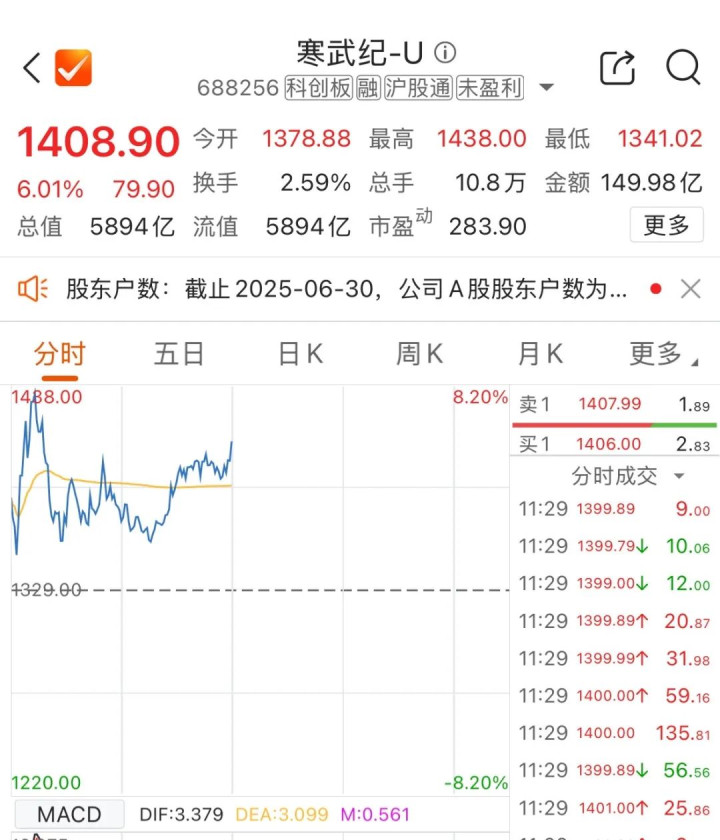Open info icon next to 寒武纪-U

pyautogui.click(x=446, y=52)
